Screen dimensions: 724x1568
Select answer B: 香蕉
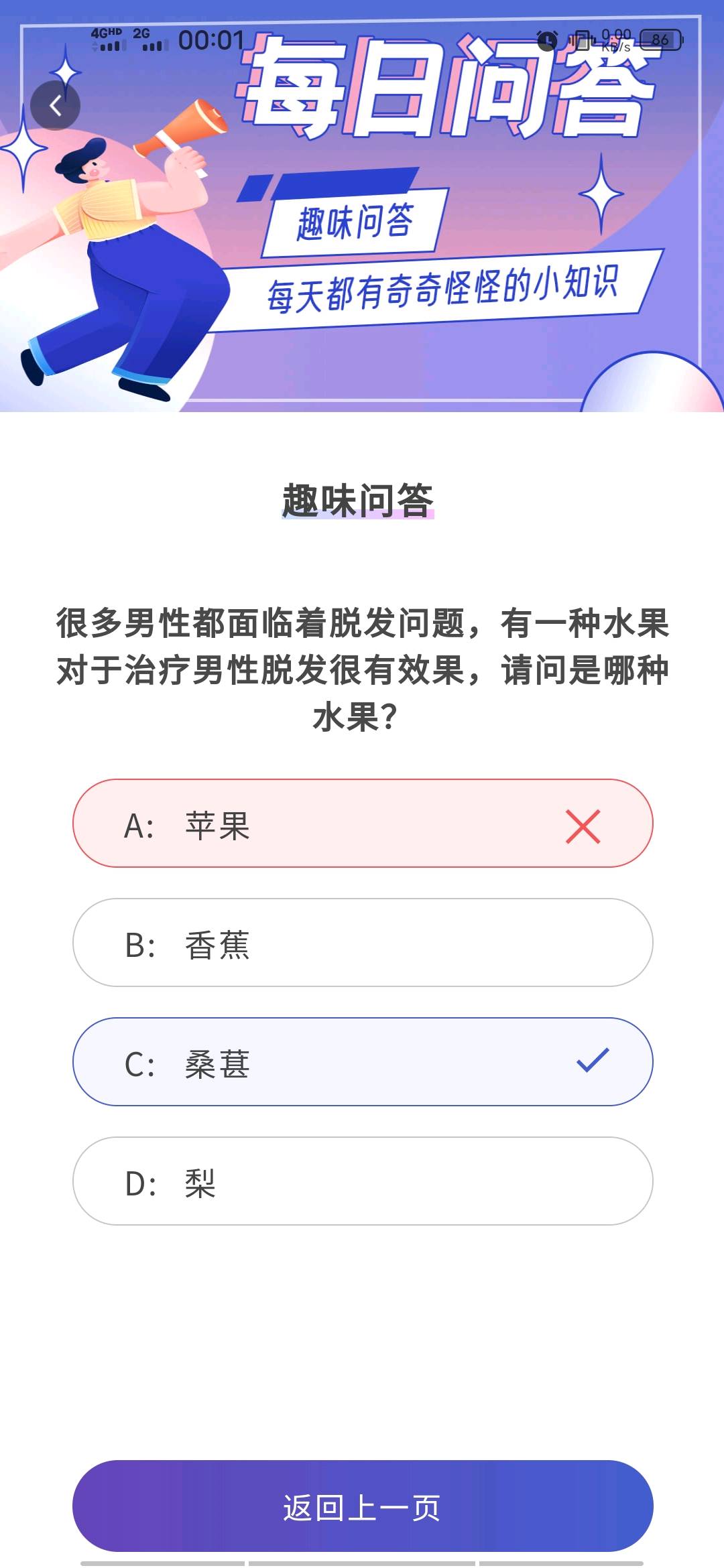363,942
